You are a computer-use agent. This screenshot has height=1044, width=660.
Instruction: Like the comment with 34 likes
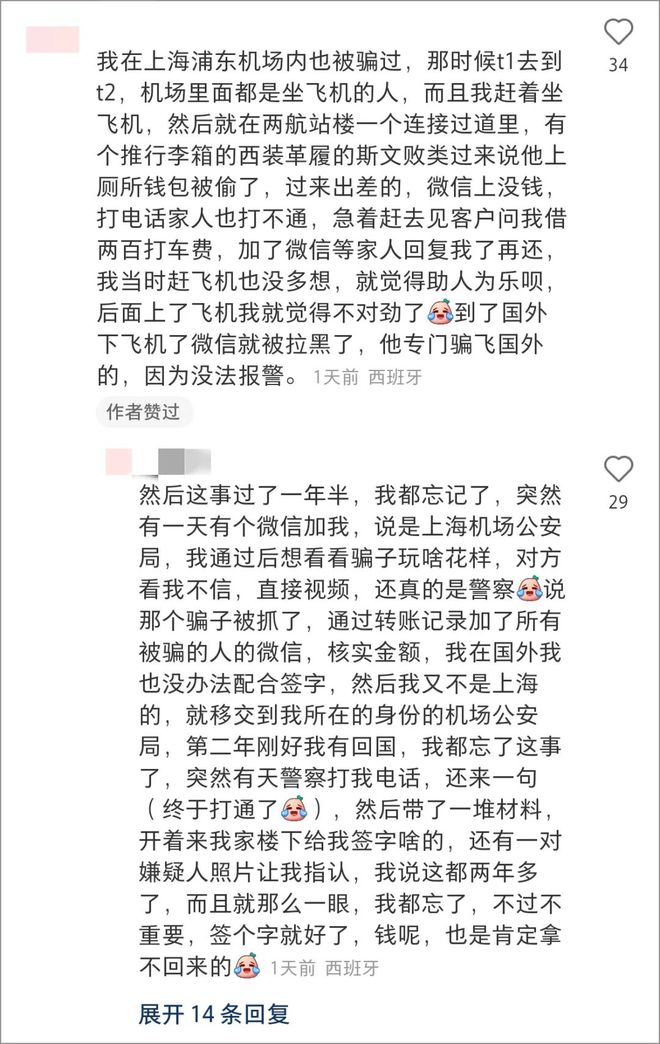pyautogui.click(x=619, y=32)
